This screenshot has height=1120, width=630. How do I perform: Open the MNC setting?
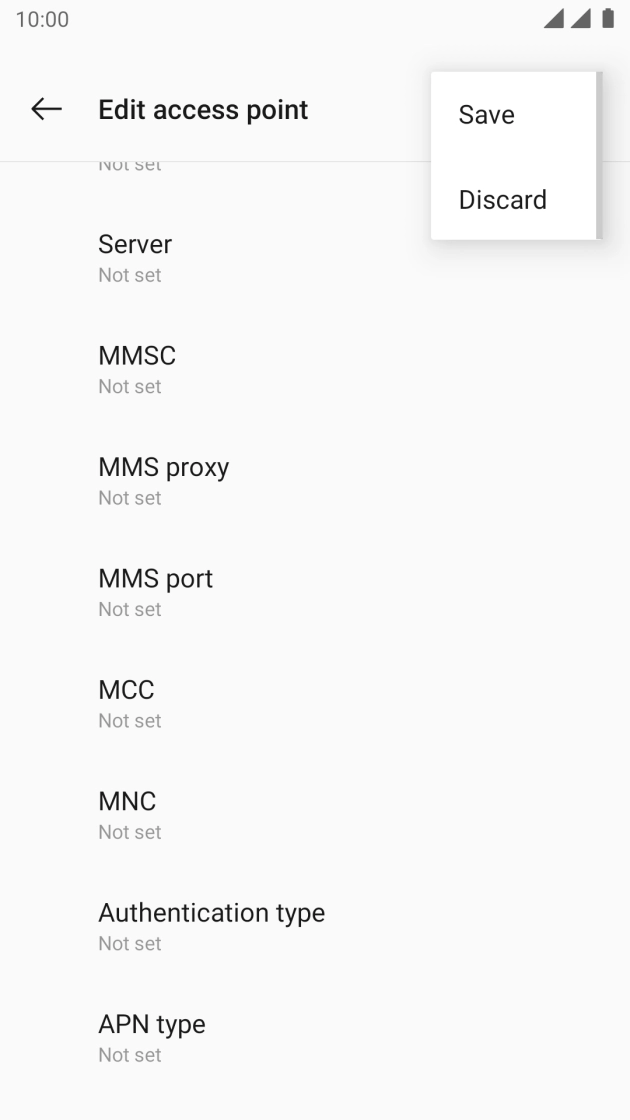tap(128, 814)
